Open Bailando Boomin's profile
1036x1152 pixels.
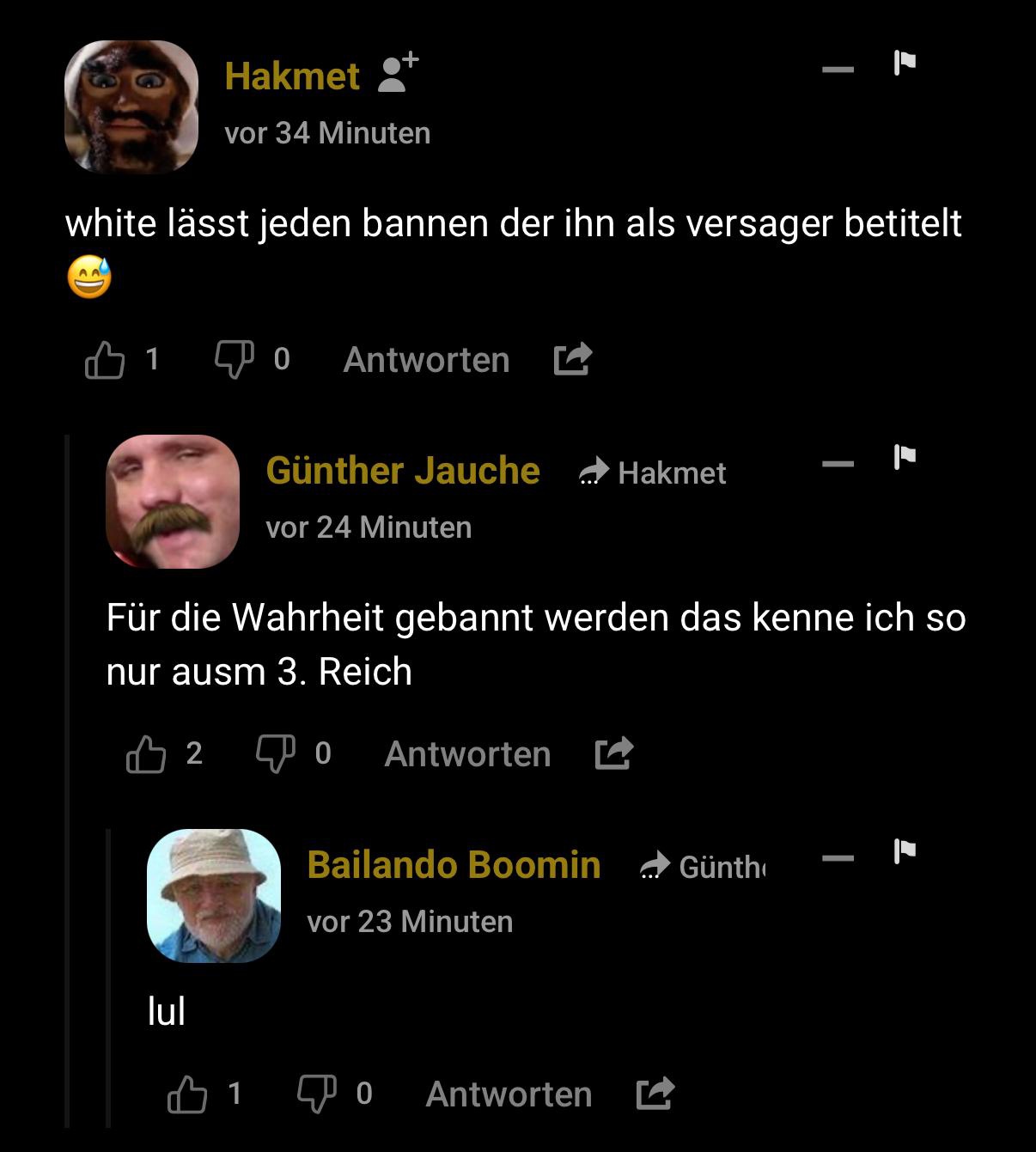pos(454,864)
